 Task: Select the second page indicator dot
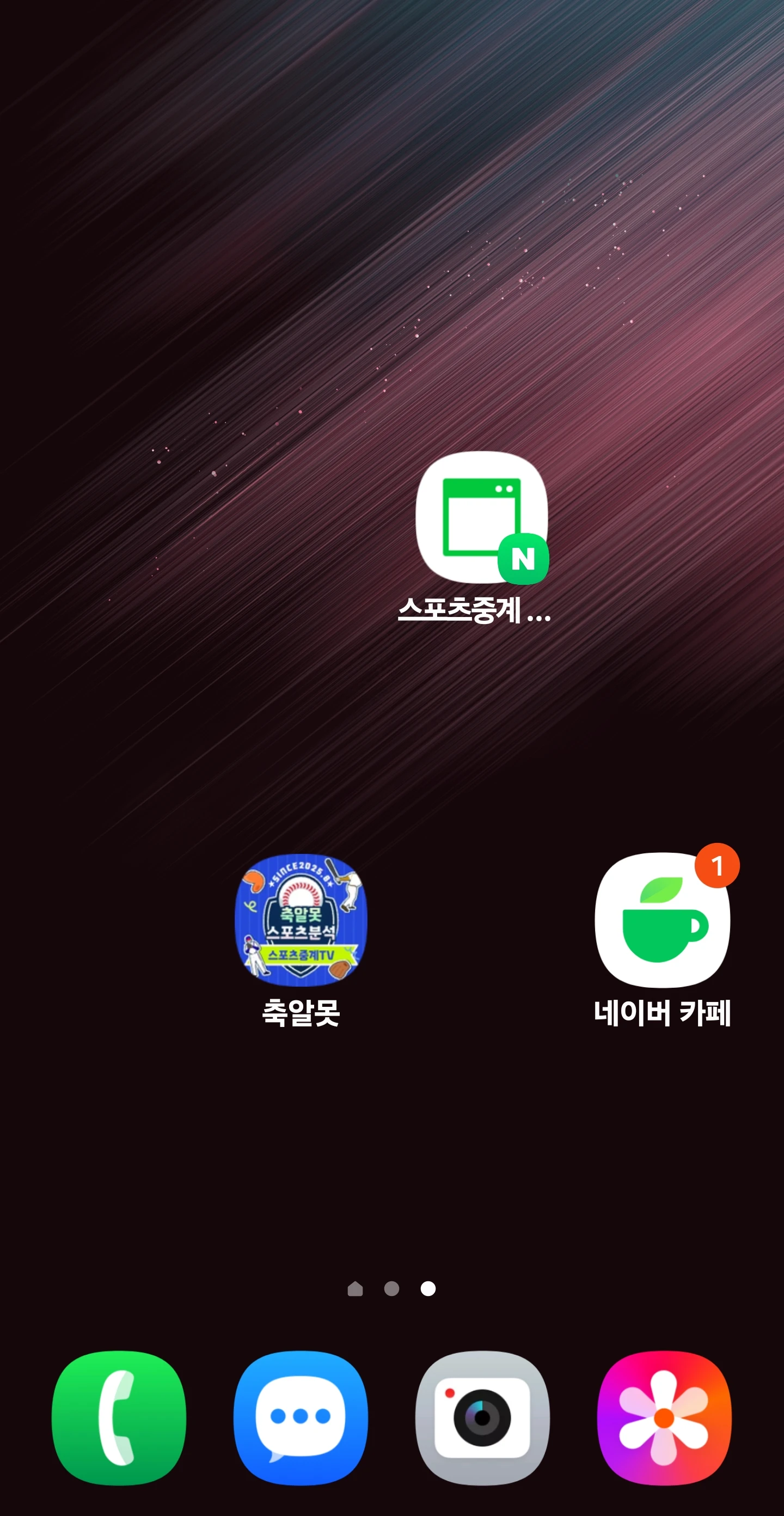tap(391, 1289)
